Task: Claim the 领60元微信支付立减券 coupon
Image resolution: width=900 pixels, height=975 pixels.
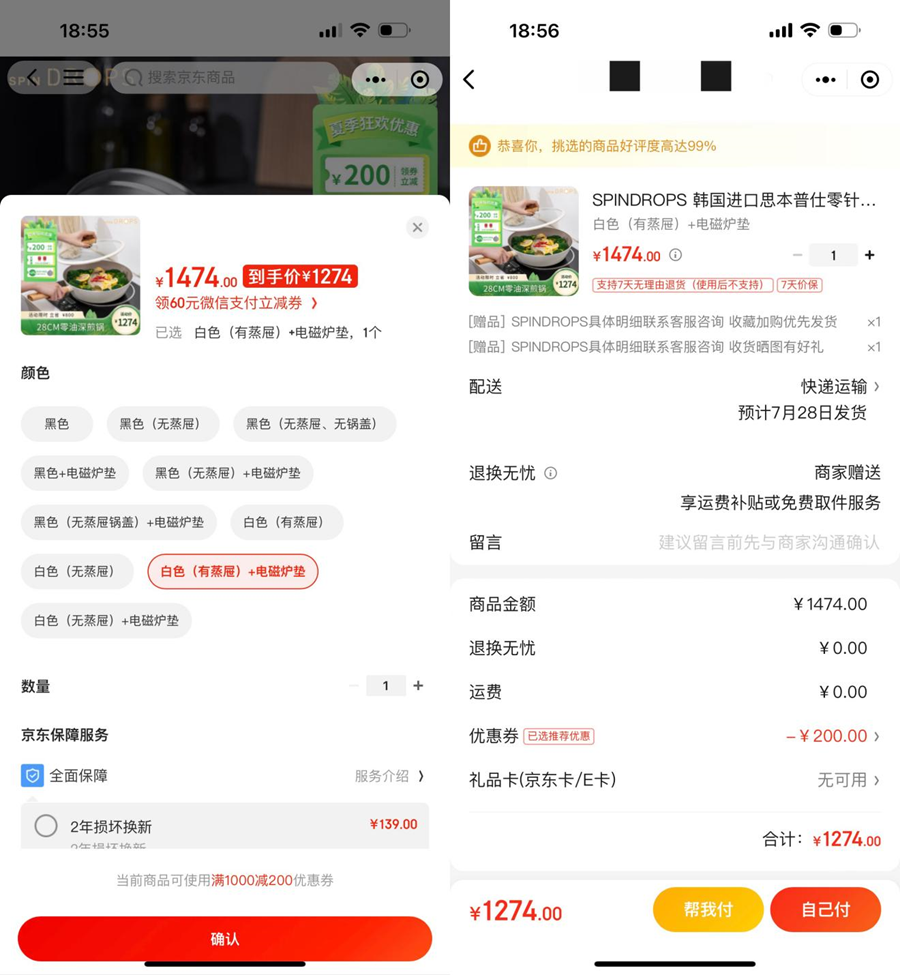Action: click(236, 303)
